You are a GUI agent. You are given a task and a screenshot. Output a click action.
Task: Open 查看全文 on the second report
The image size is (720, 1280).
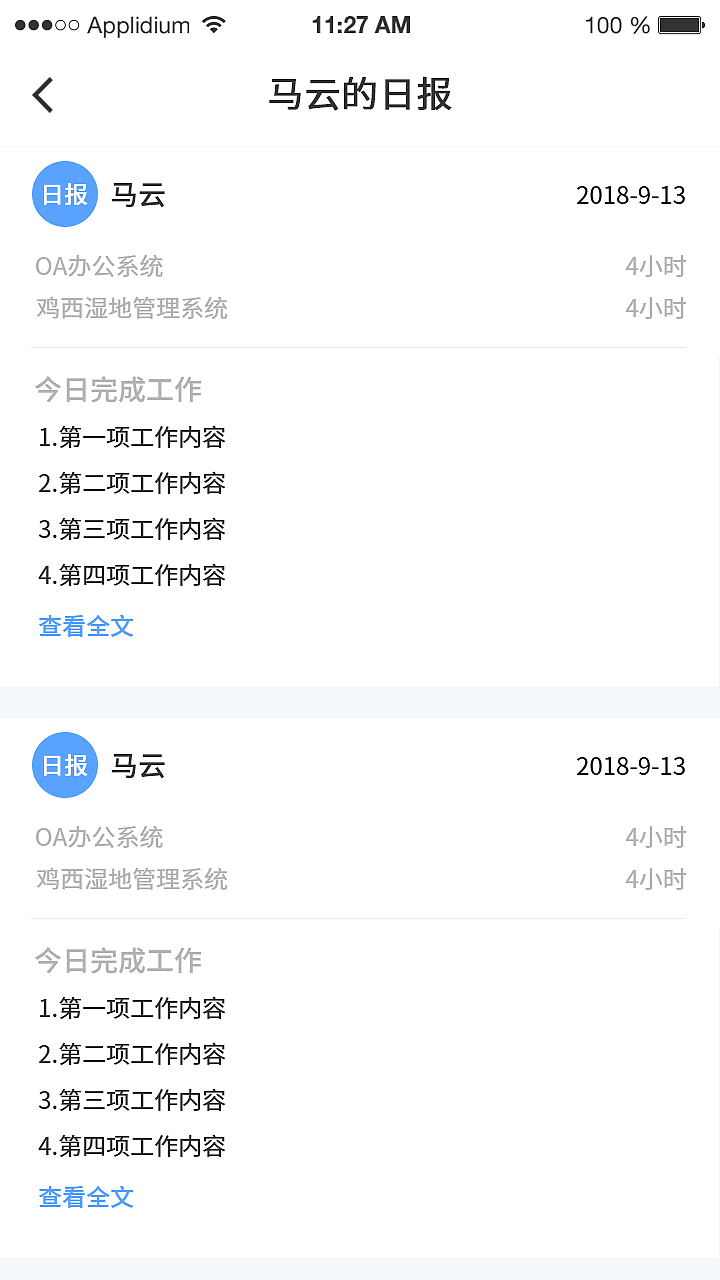[x=85, y=1197]
